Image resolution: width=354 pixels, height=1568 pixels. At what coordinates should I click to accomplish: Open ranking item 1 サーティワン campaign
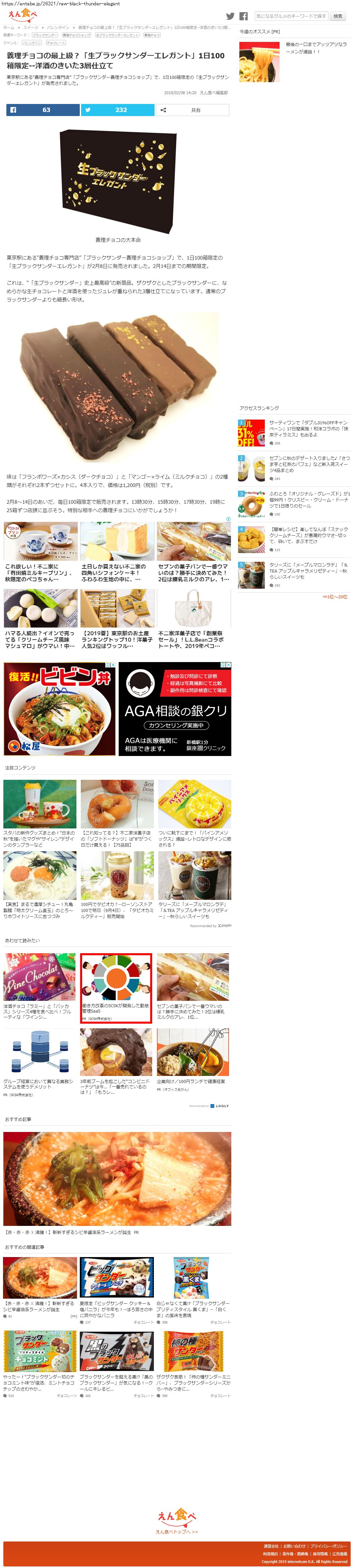click(308, 429)
